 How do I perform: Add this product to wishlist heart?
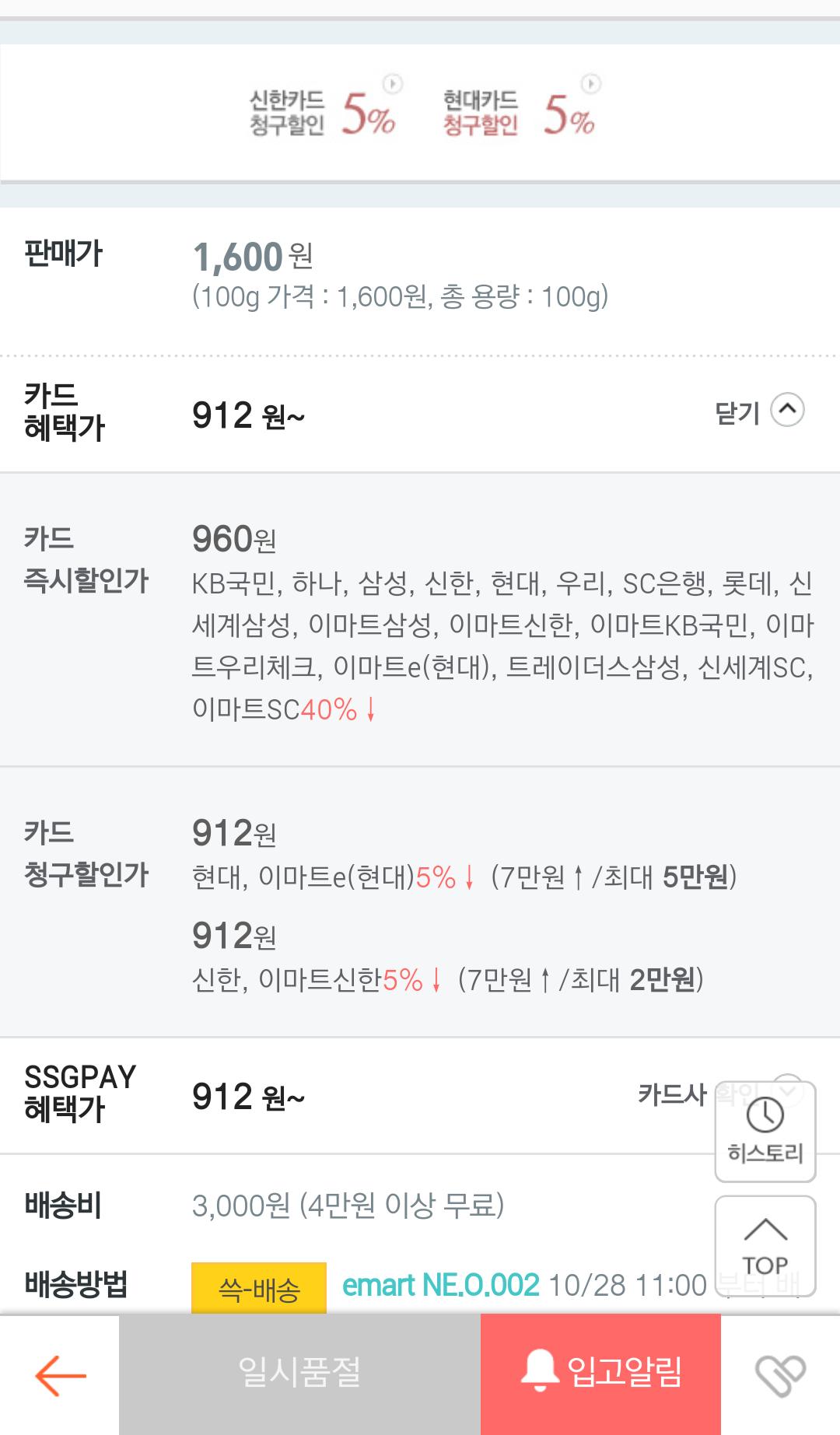click(780, 1375)
